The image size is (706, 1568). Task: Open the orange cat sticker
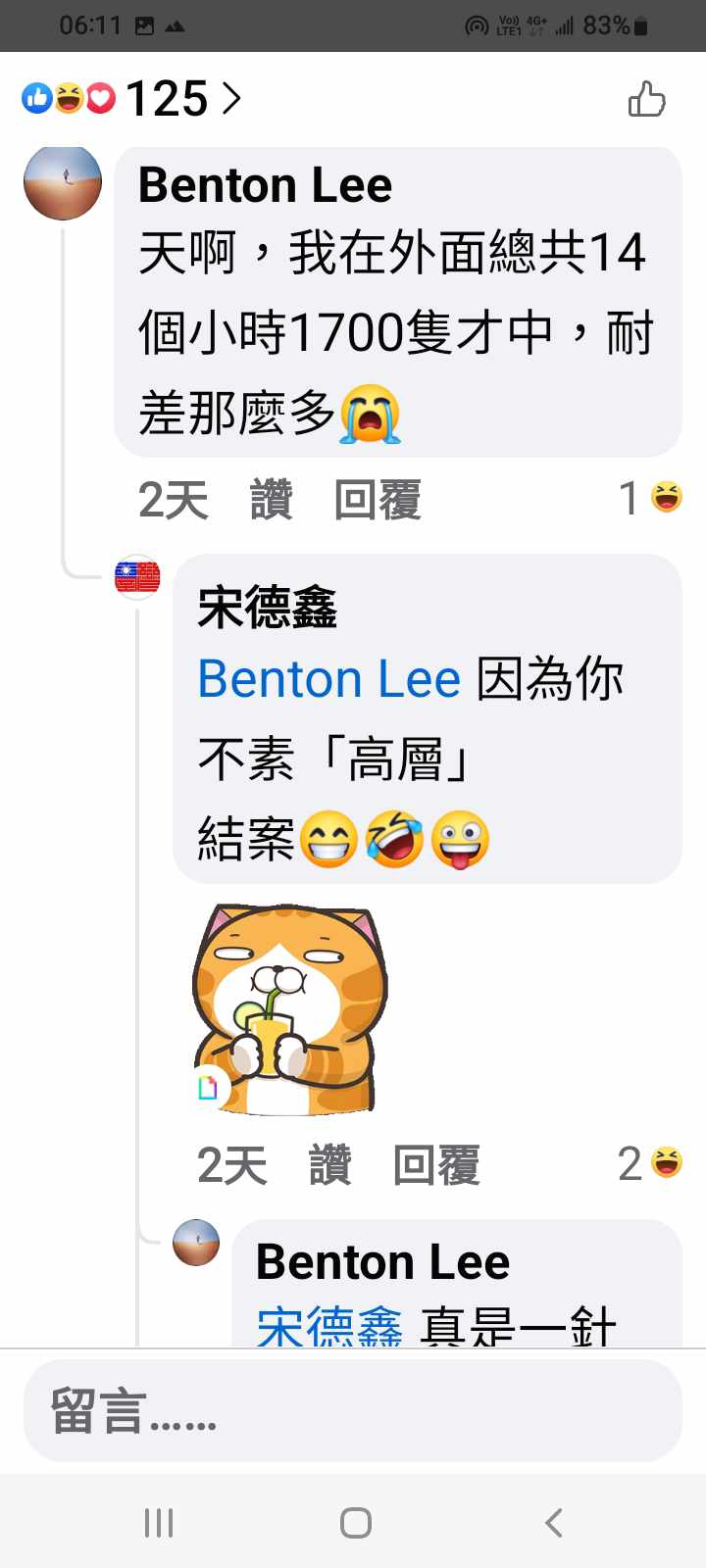(289, 1009)
